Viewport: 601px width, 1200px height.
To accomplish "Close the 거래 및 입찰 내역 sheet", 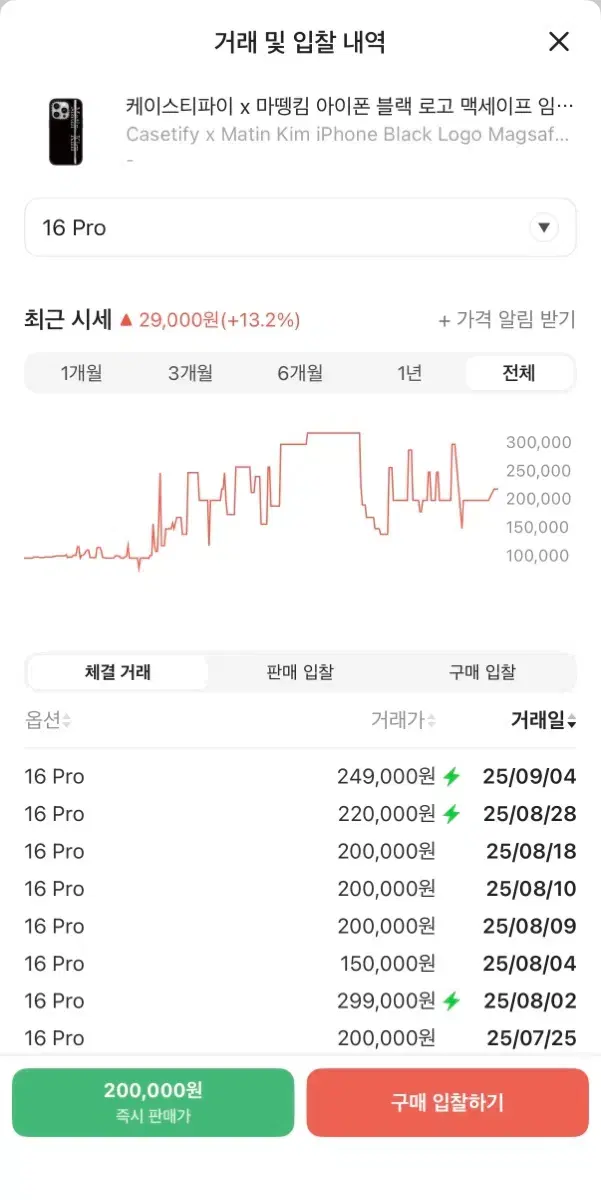I will click(559, 42).
